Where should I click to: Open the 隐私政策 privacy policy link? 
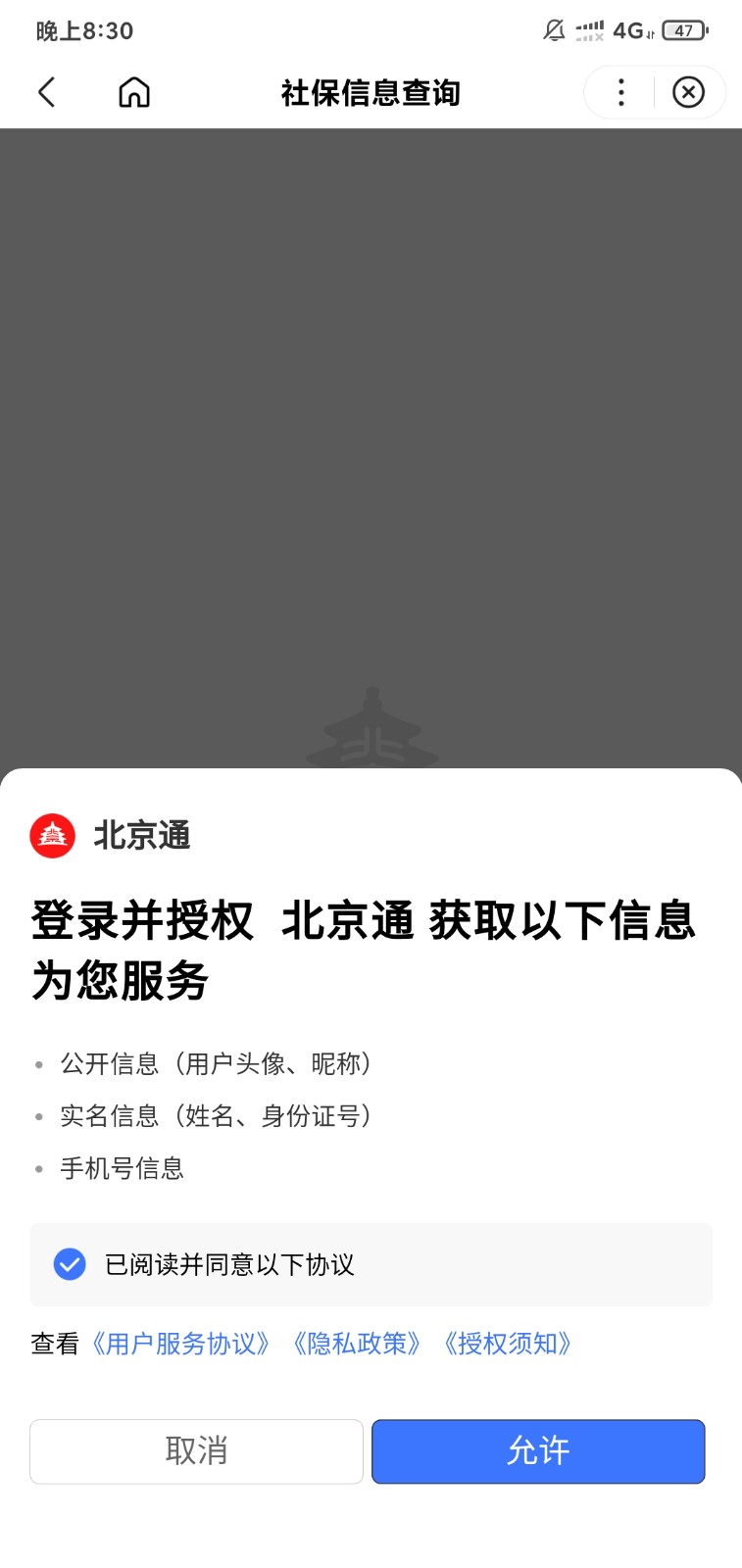pos(358,1344)
